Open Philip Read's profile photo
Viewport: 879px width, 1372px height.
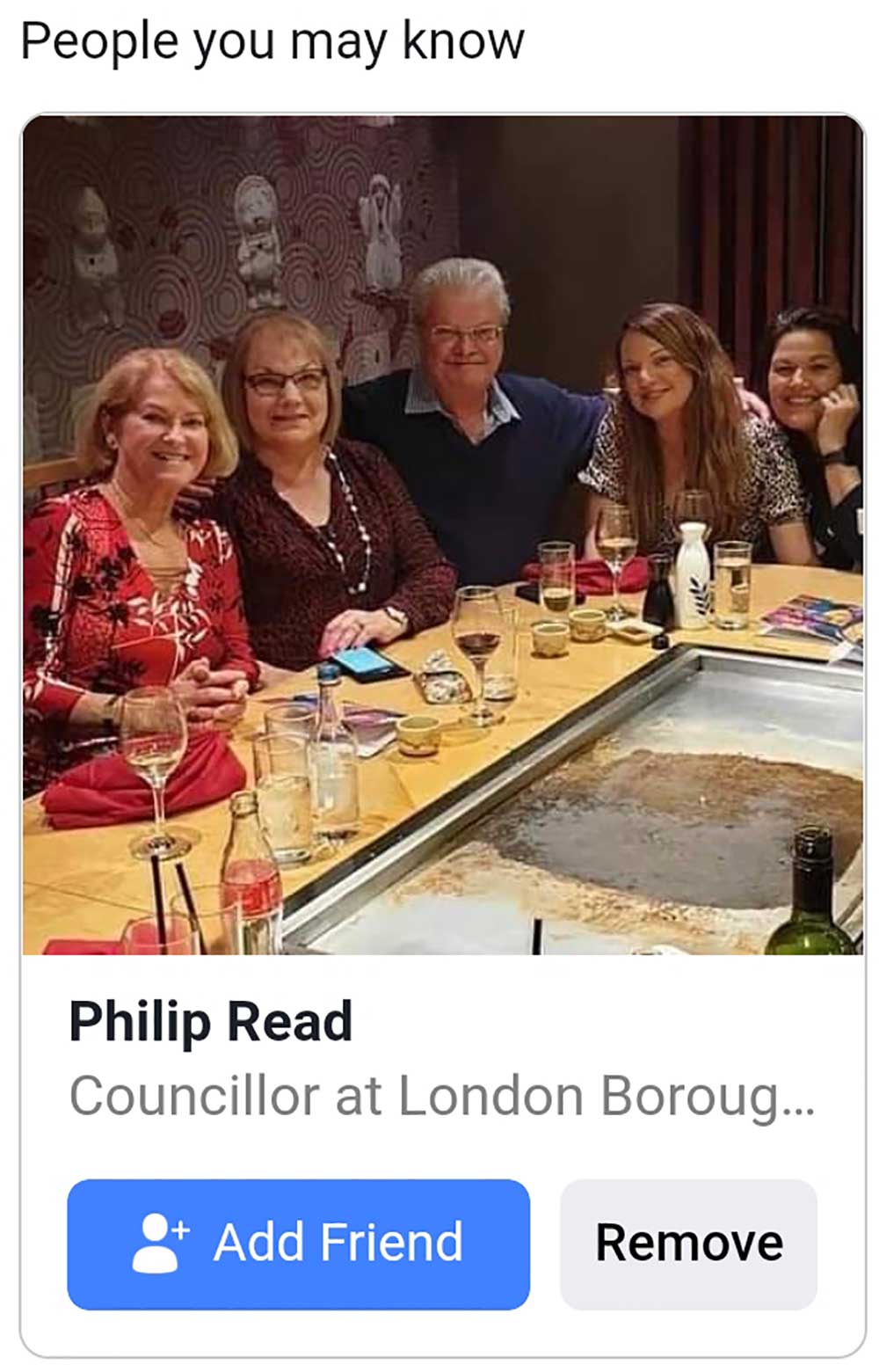coord(442,535)
